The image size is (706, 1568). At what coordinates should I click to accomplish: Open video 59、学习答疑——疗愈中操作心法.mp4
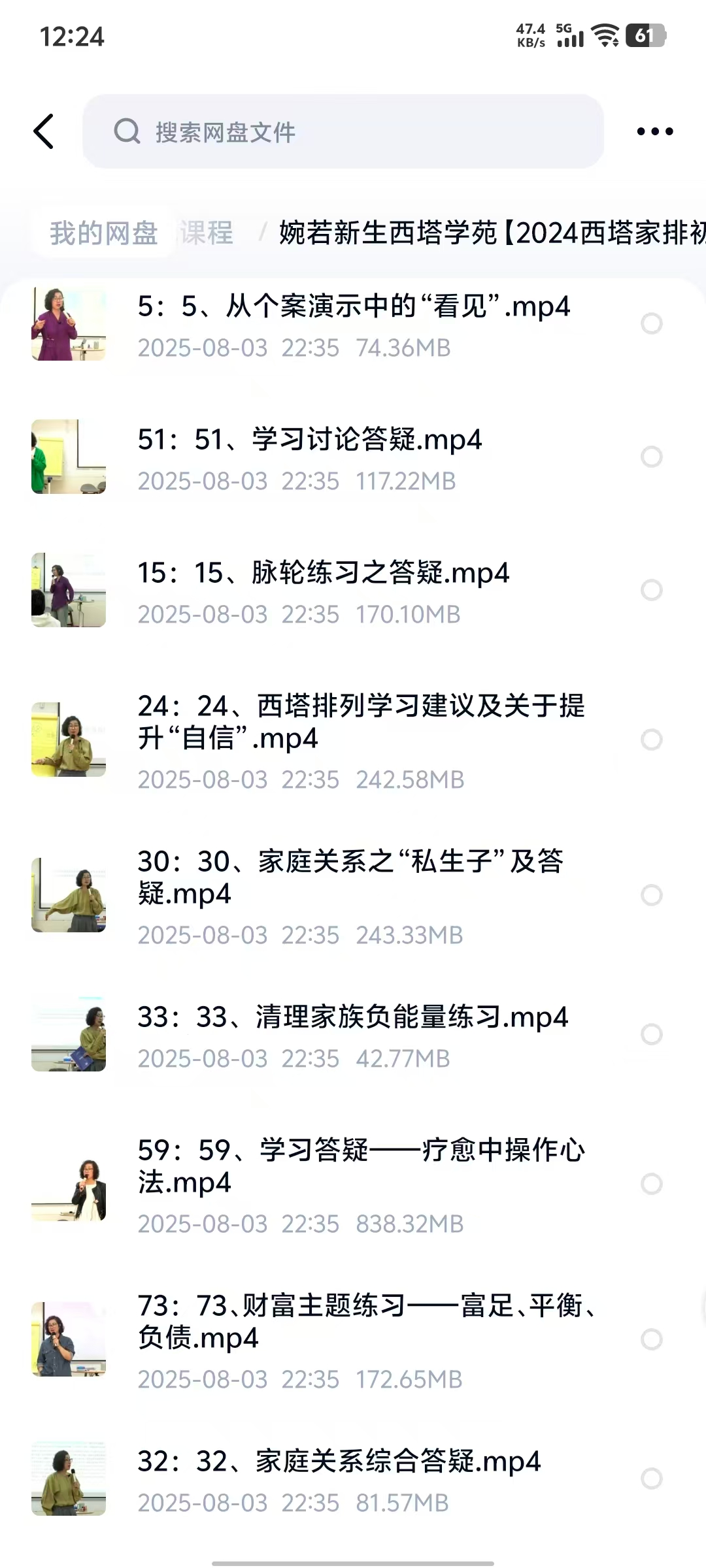pyautogui.click(x=361, y=1166)
